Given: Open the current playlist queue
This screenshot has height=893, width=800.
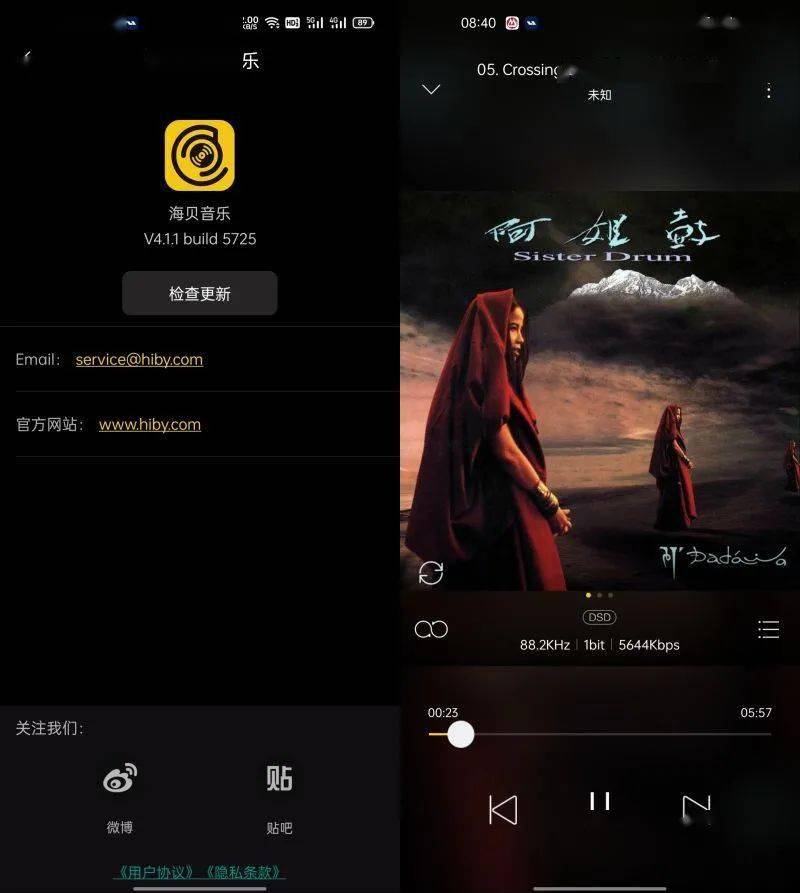Looking at the screenshot, I should point(768,629).
